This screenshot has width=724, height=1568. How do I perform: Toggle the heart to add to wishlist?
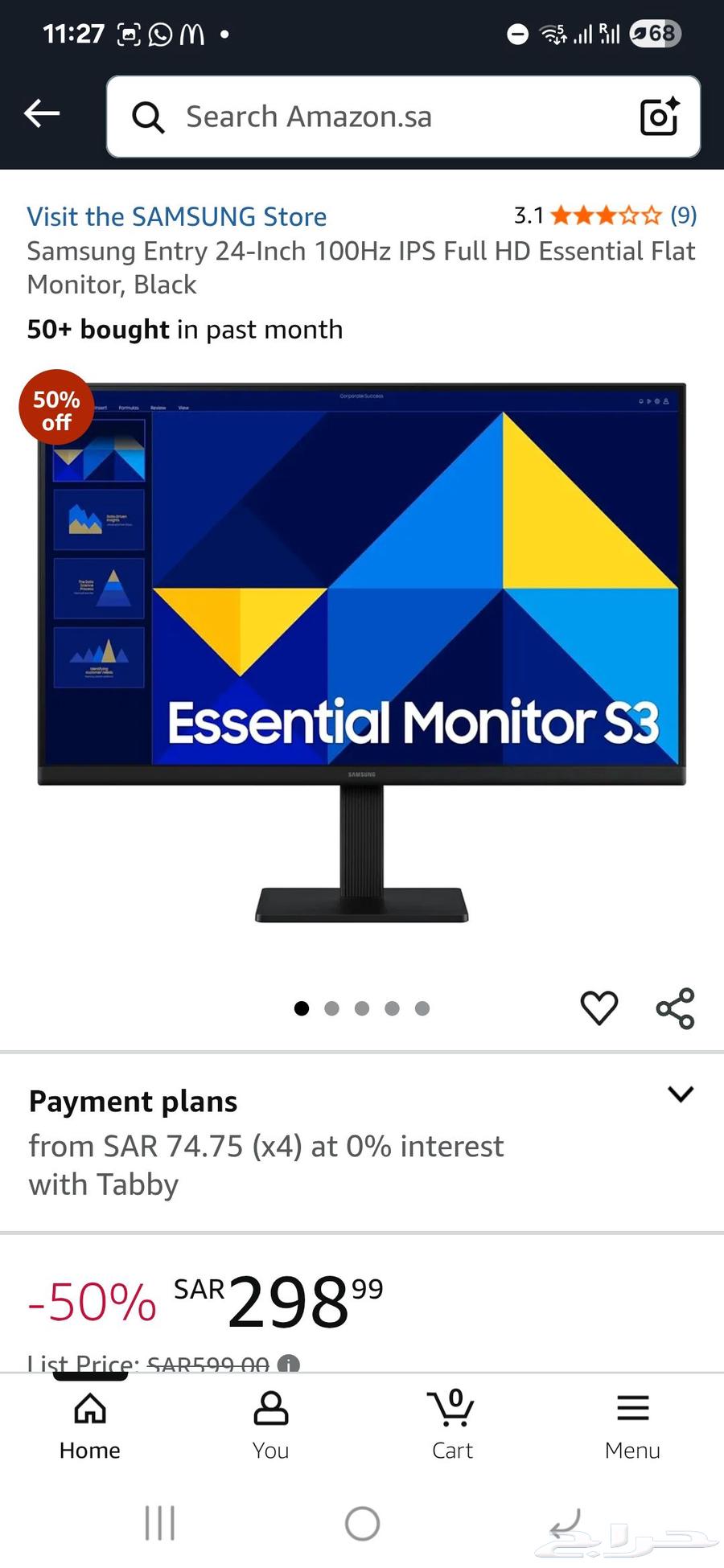tap(599, 1008)
